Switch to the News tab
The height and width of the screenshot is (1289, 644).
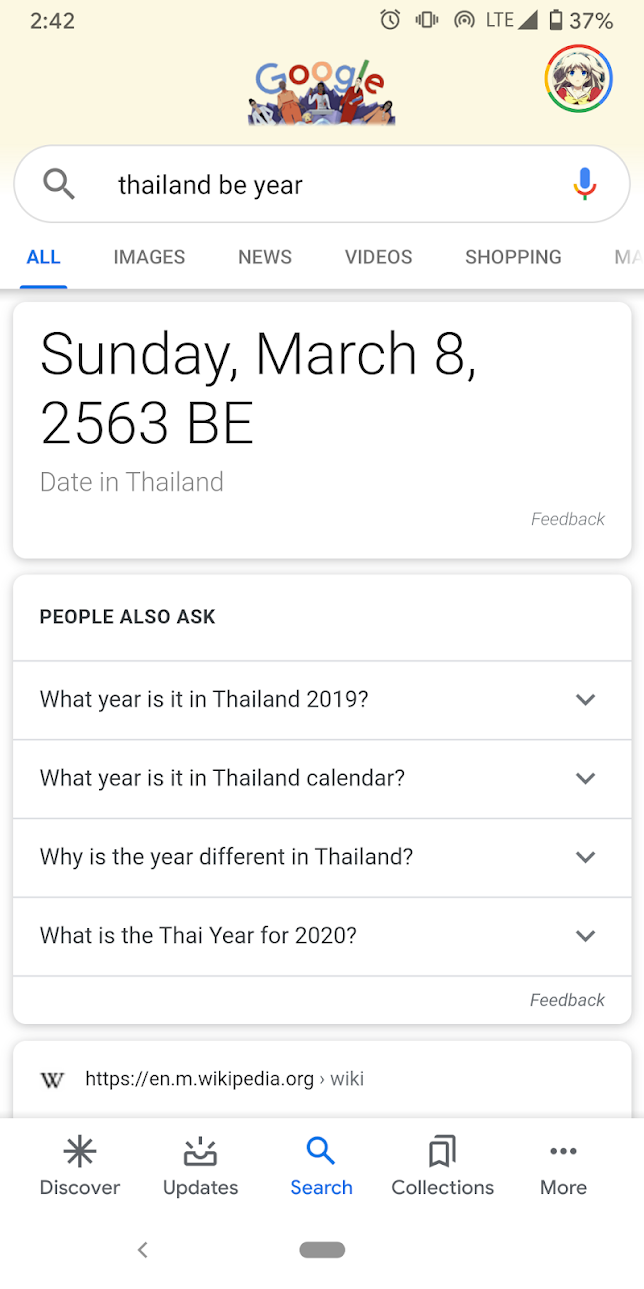[265, 257]
